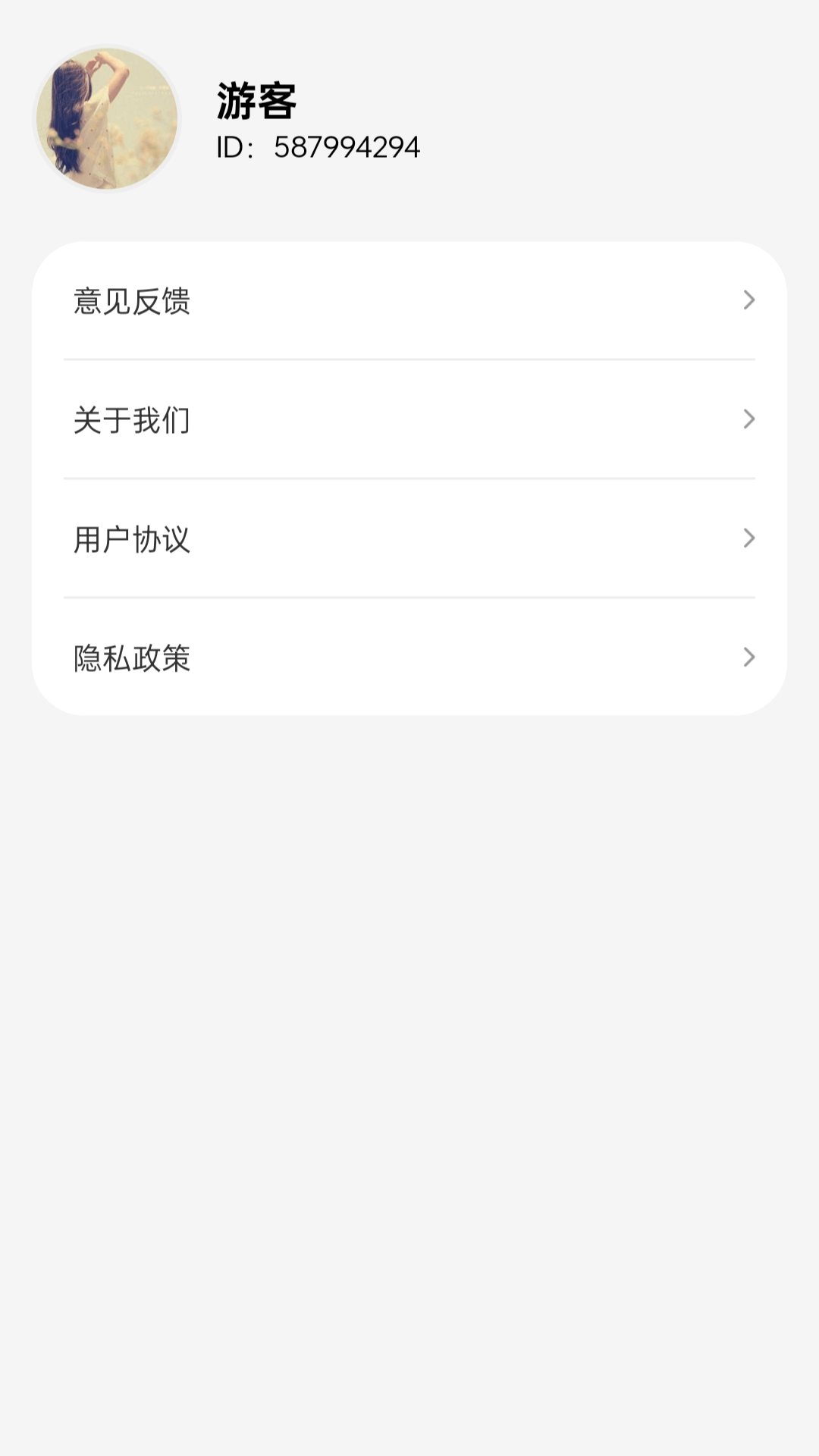Open the 意见反馈 feedback page
This screenshot has height=1456, width=819.
133,301
